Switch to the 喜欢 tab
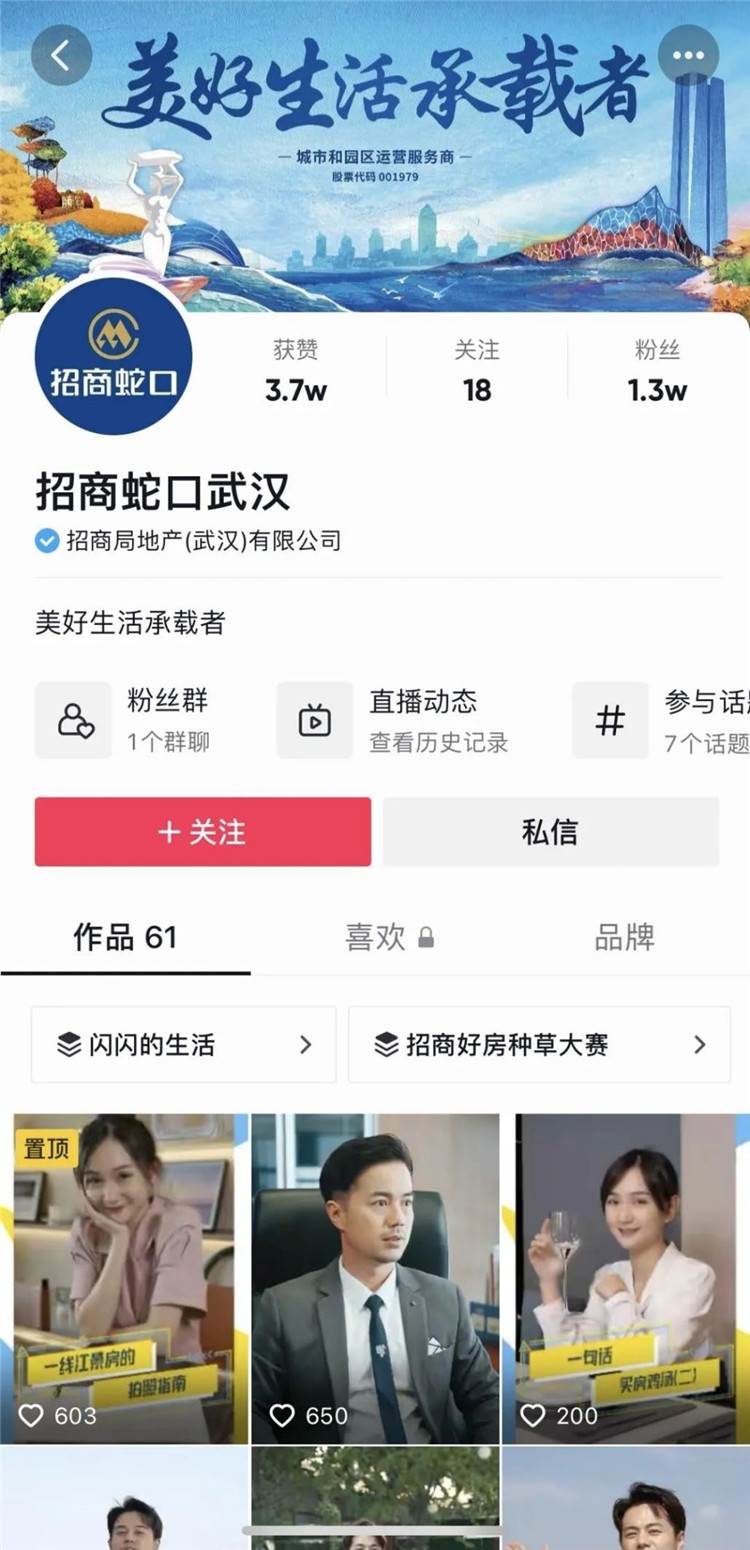 point(388,937)
